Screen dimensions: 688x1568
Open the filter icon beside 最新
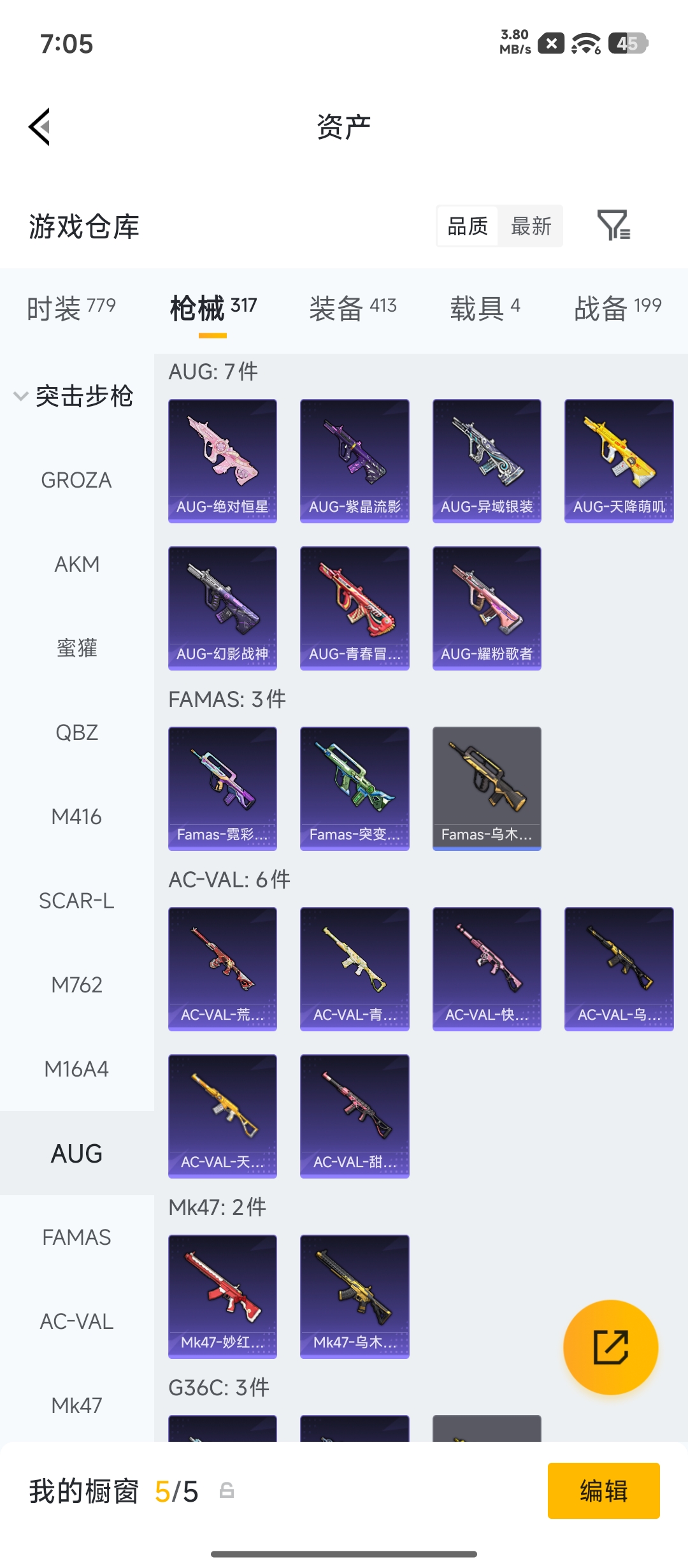613,226
